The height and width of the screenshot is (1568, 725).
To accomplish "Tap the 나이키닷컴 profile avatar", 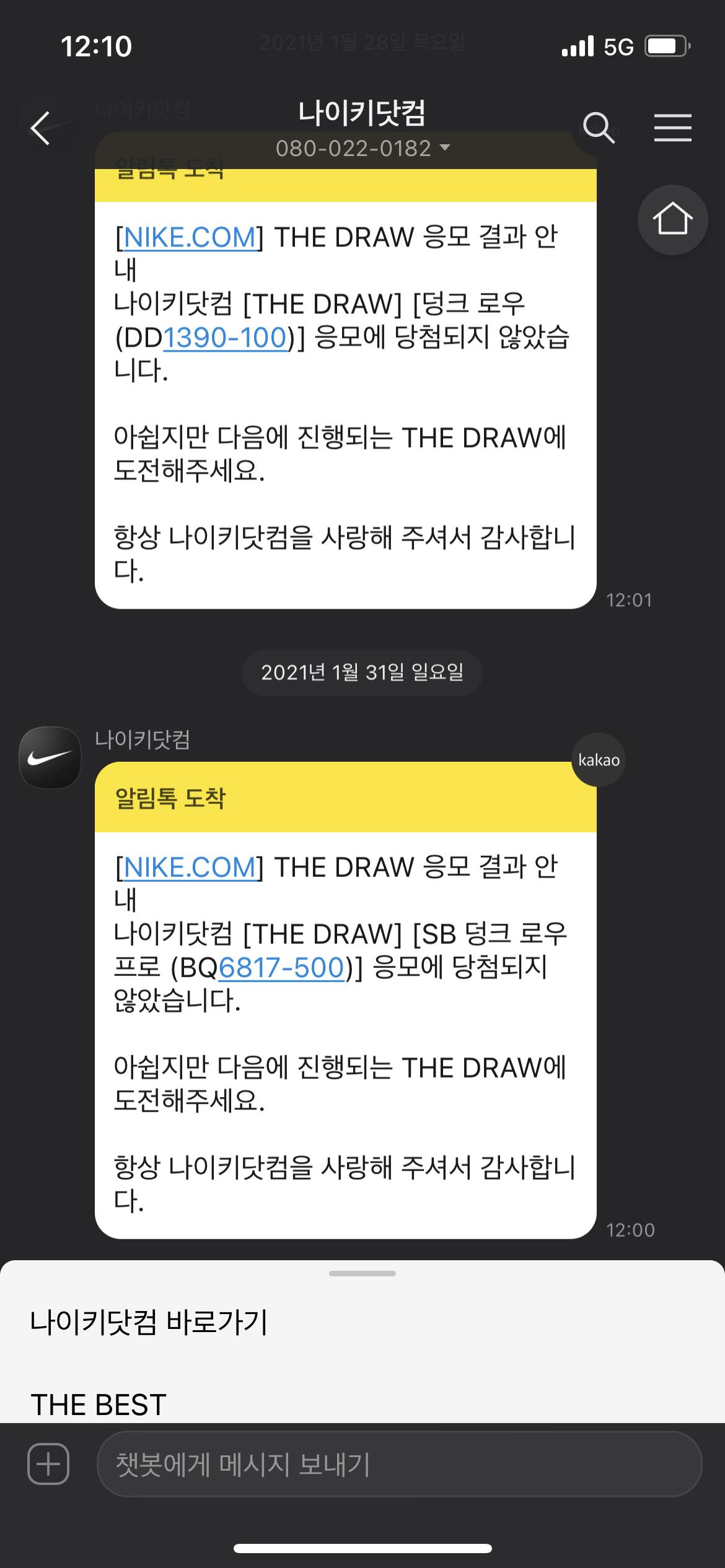I will [x=50, y=757].
